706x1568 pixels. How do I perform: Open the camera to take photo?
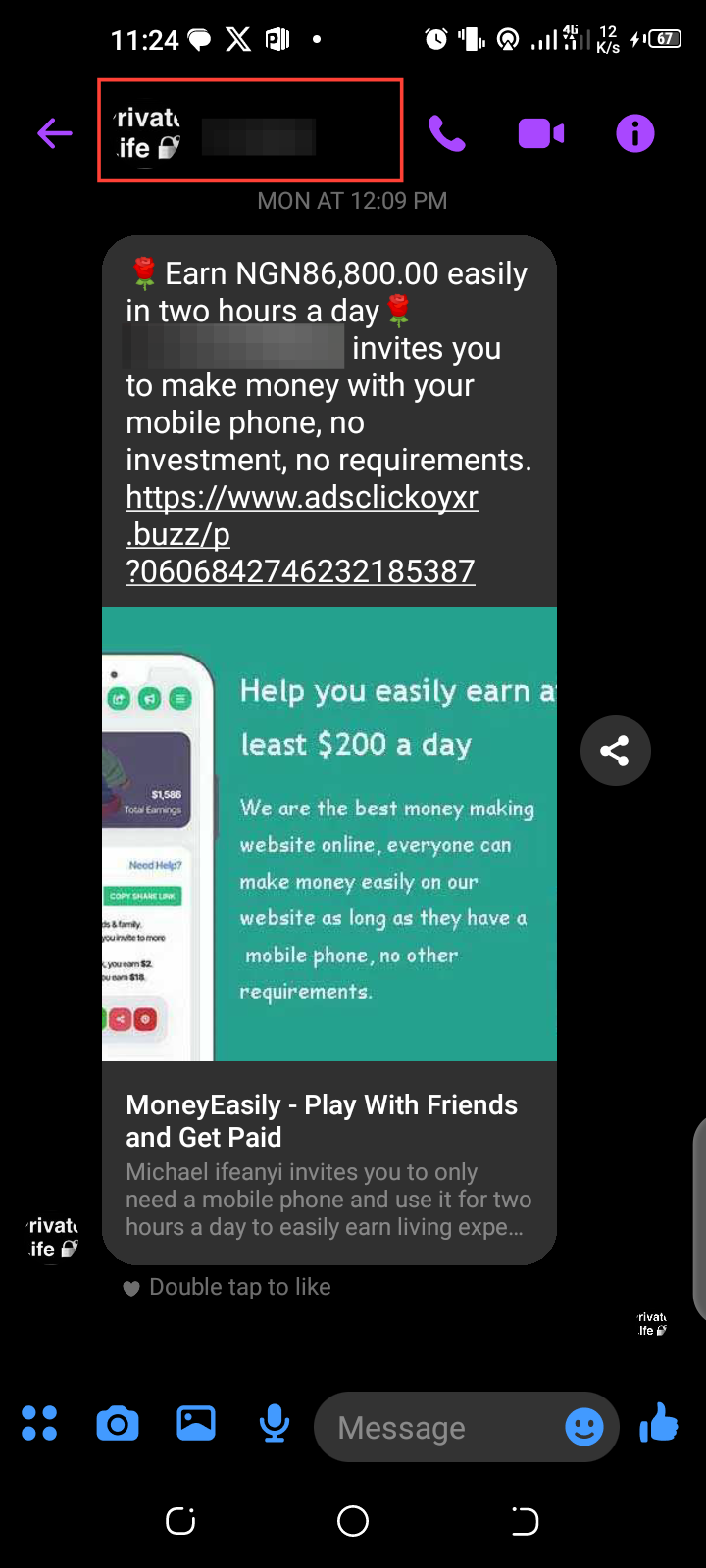tap(118, 1423)
